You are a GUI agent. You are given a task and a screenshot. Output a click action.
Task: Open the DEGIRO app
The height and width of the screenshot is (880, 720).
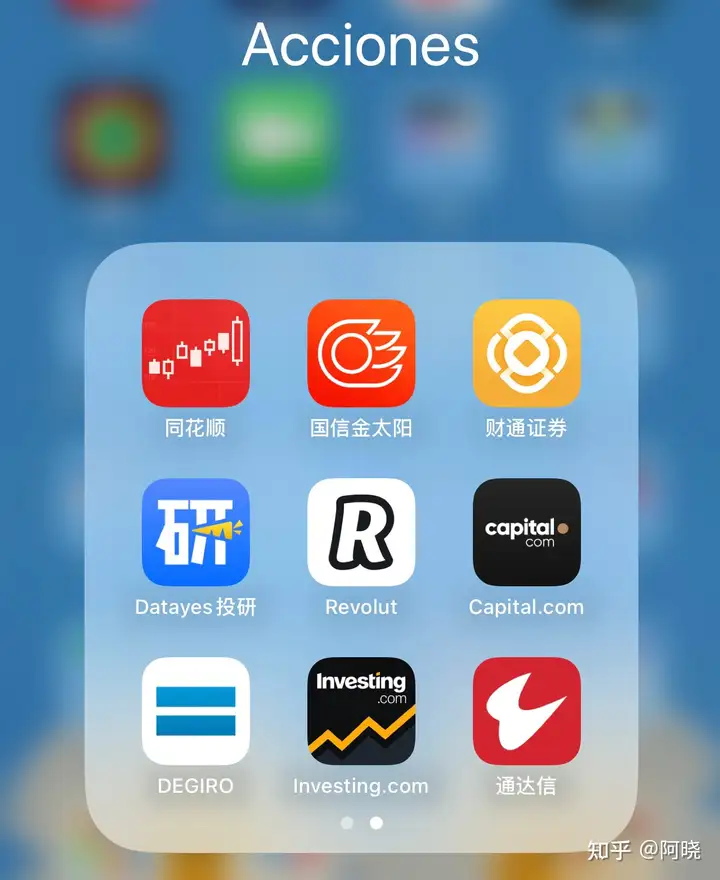(196, 711)
